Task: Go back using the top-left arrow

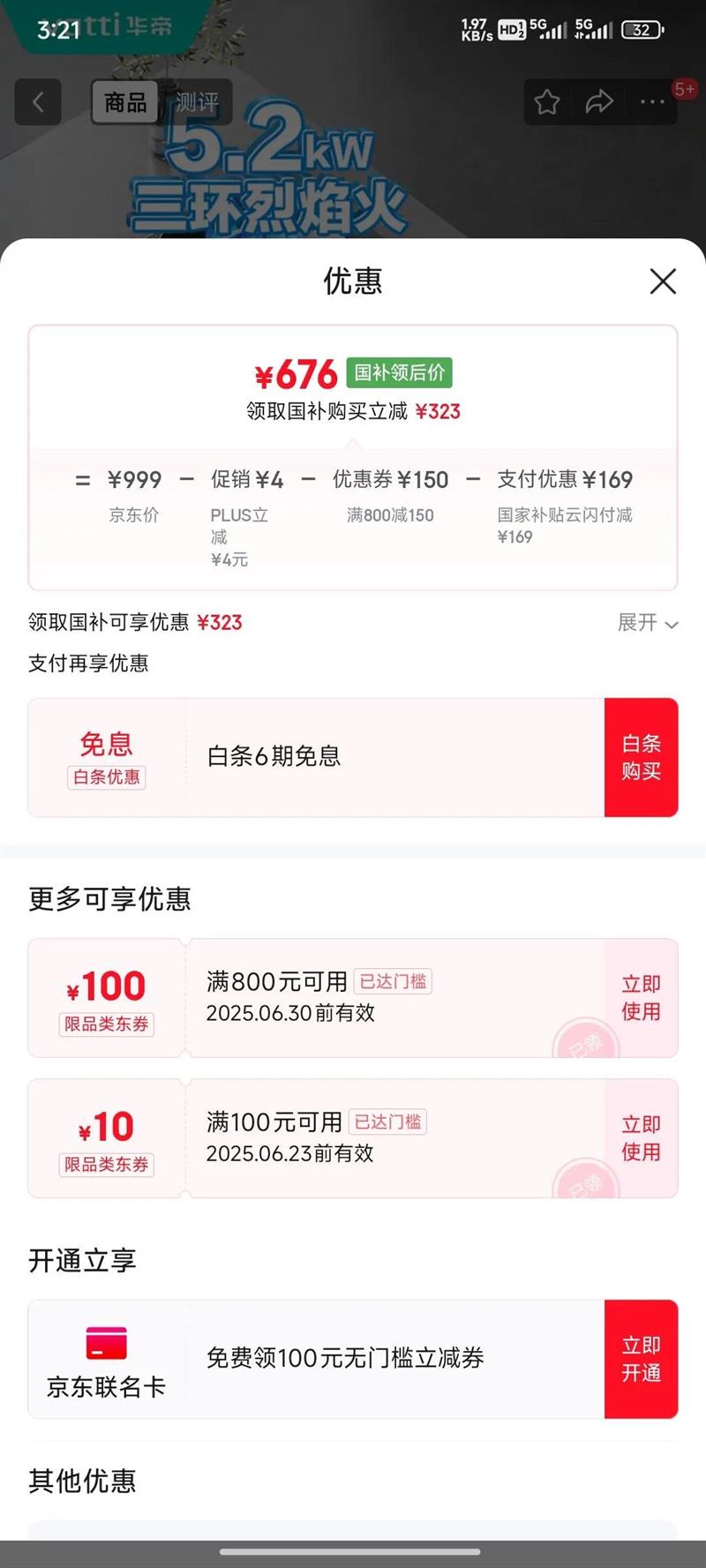Action: coord(38,102)
